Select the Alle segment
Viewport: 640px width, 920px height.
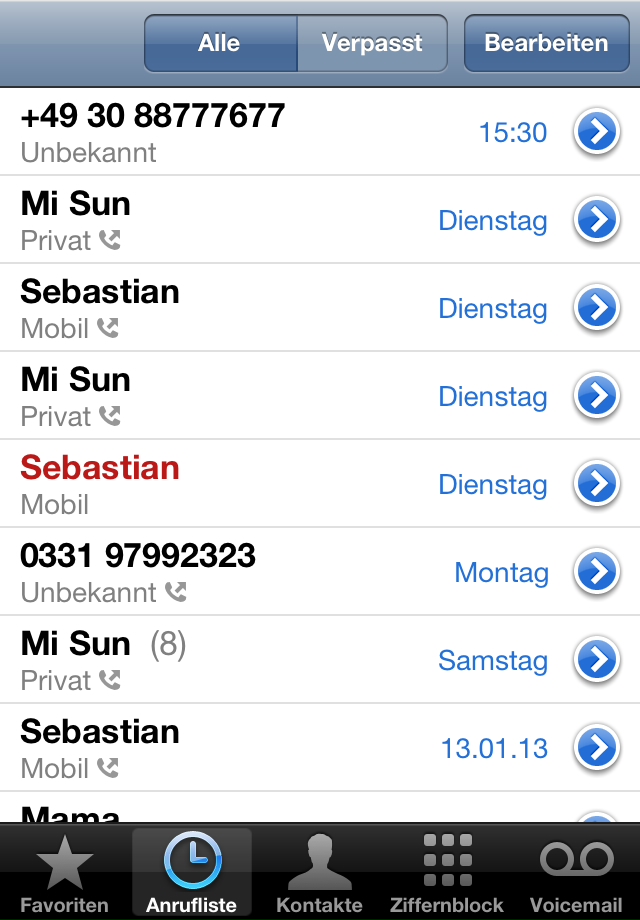(220, 43)
